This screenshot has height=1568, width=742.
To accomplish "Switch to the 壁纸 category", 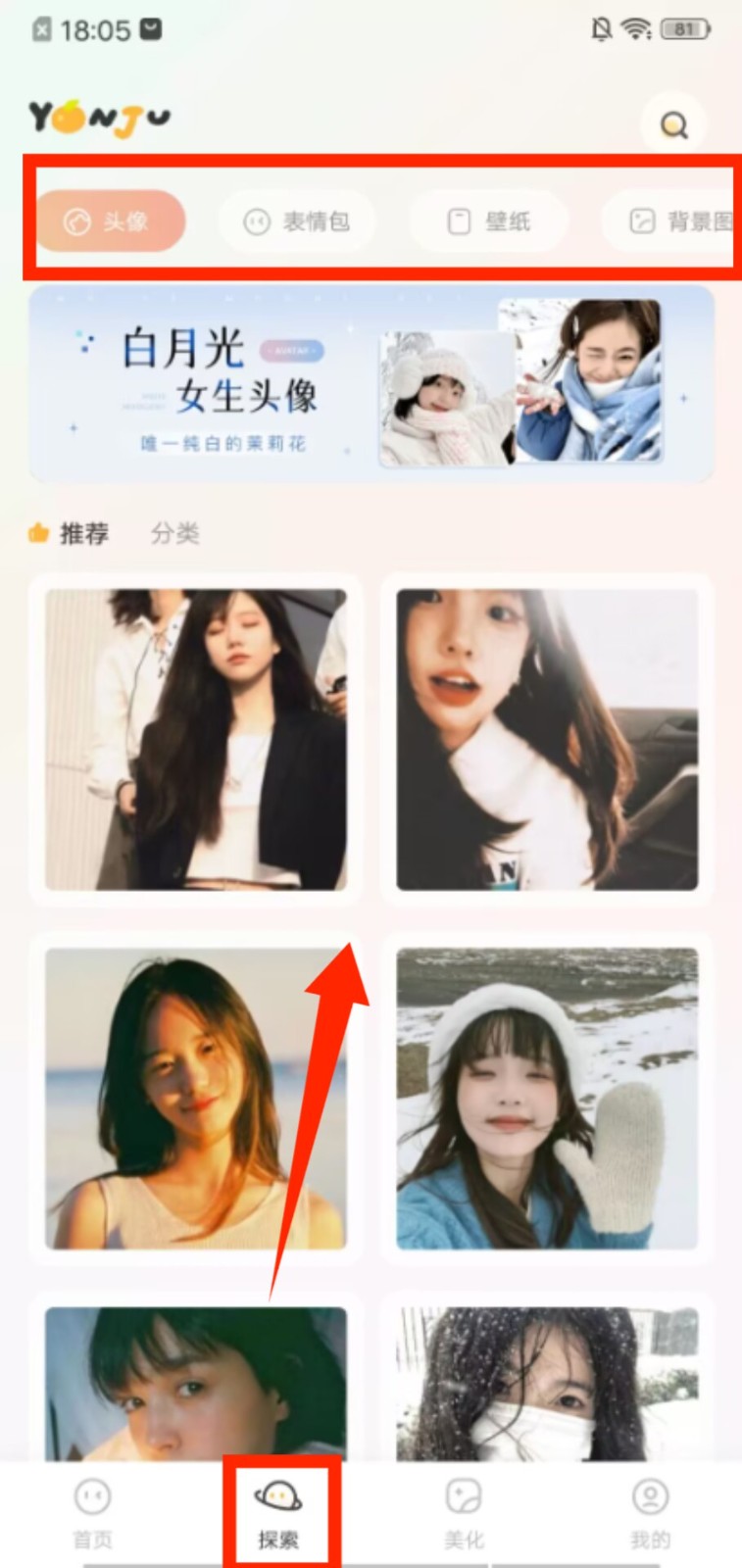I will (488, 221).
